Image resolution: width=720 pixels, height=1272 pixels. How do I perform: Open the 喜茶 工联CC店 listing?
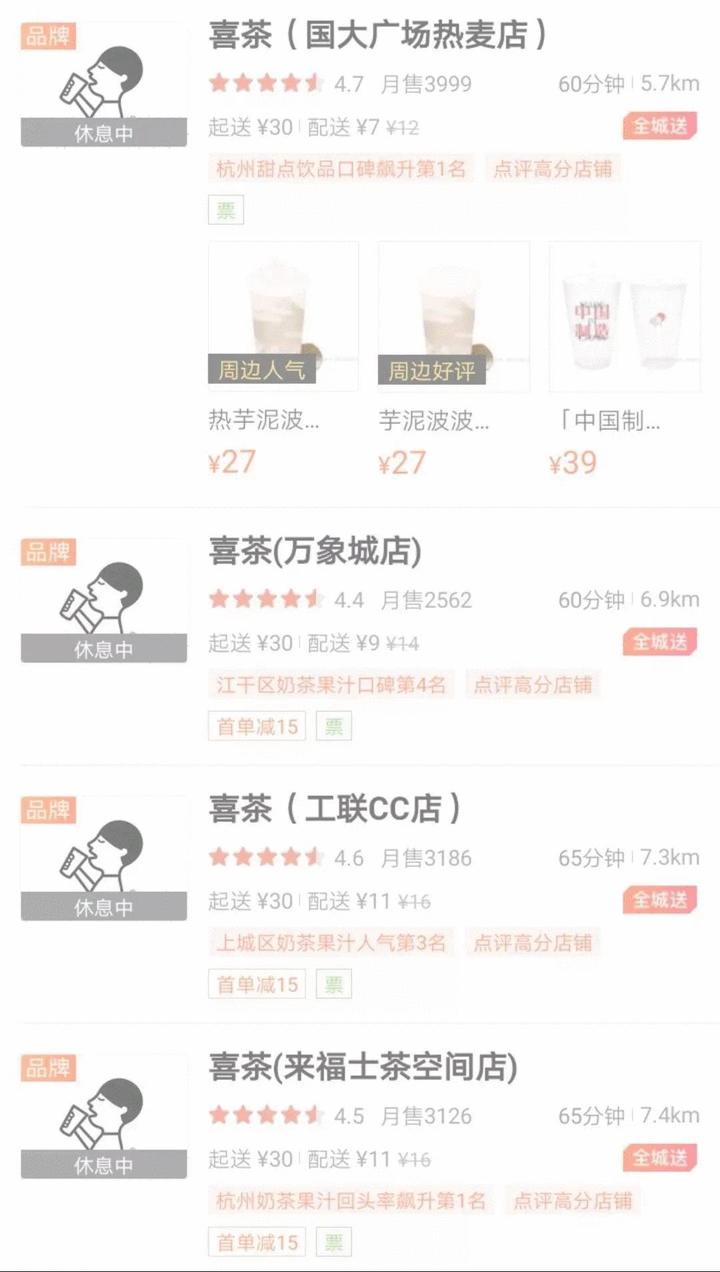(x=335, y=808)
